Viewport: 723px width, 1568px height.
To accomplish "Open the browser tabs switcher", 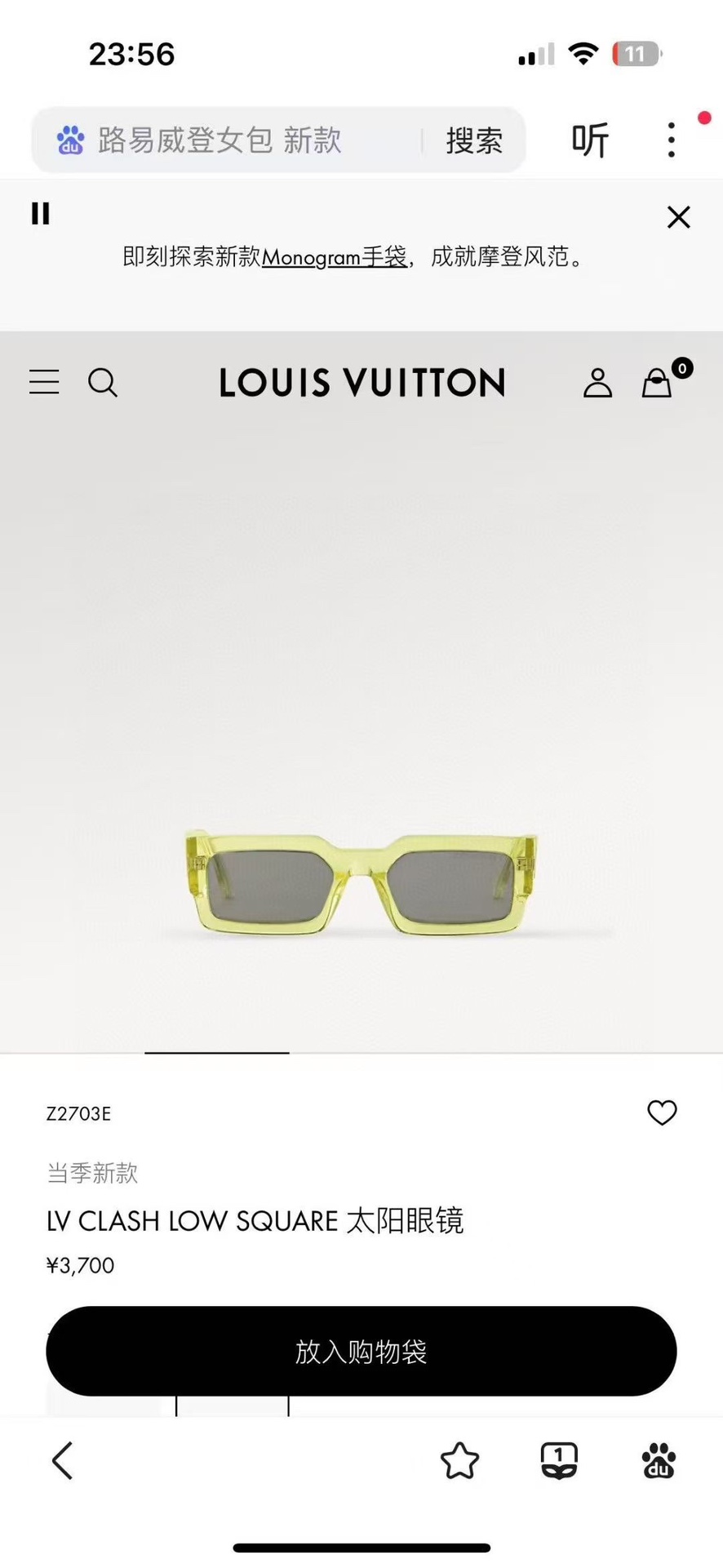I will 559,1461.
